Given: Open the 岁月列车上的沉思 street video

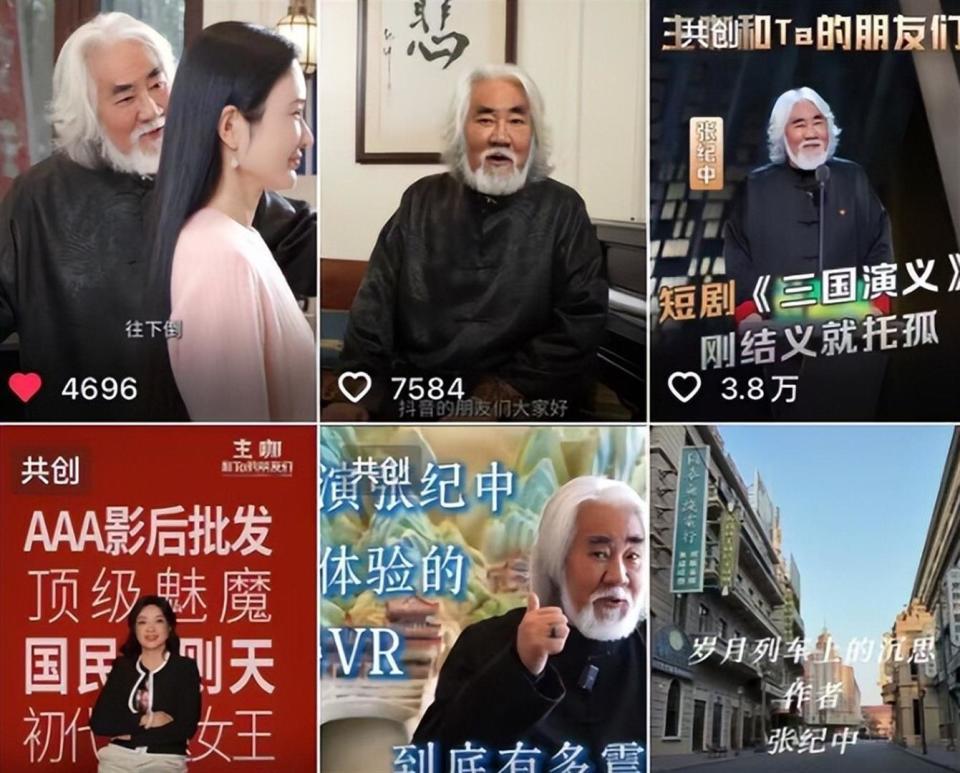Looking at the screenshot, I should [805, 600].
